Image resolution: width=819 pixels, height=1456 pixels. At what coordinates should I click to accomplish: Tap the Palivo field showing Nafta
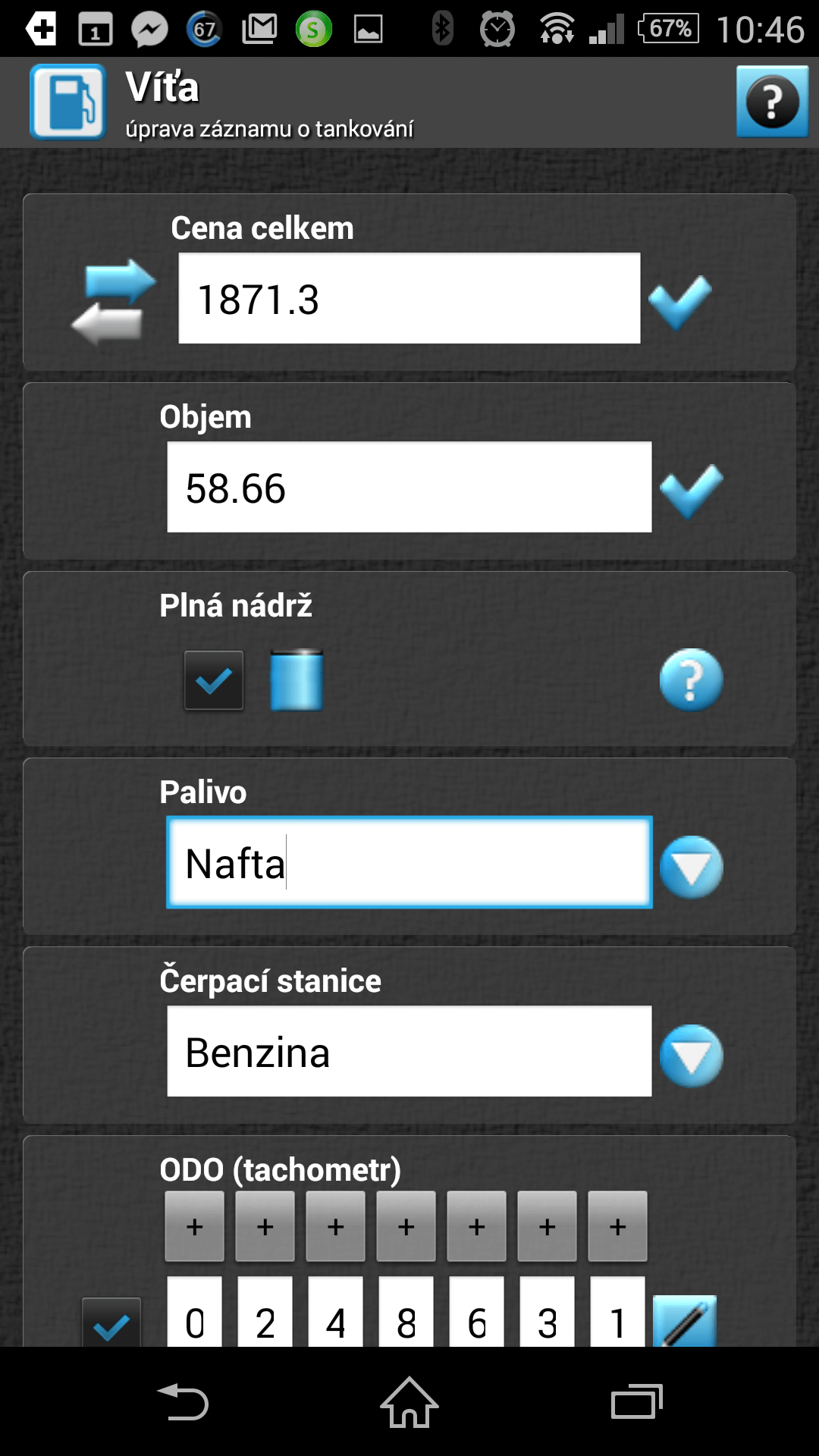[x=409, y=862]
